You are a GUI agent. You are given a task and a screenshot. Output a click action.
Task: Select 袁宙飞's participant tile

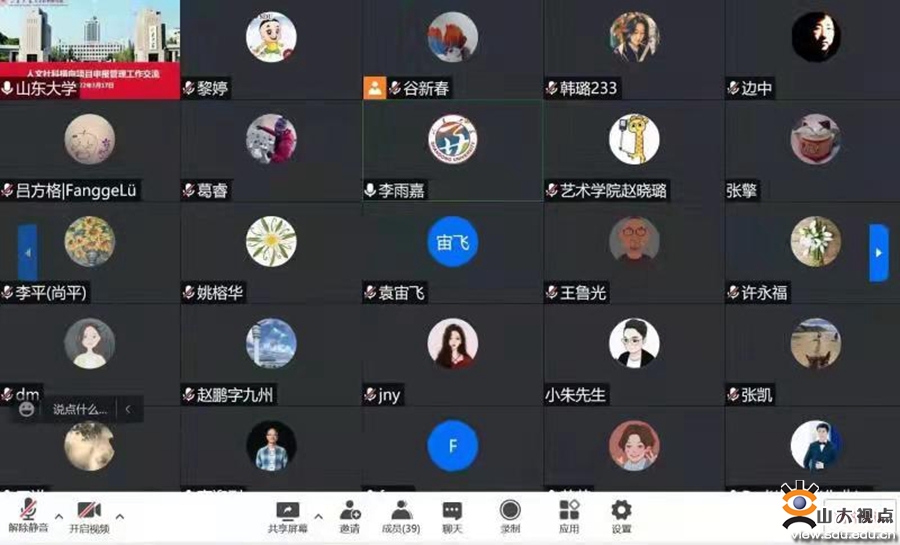pyautogui.click(x=452, y=252)
